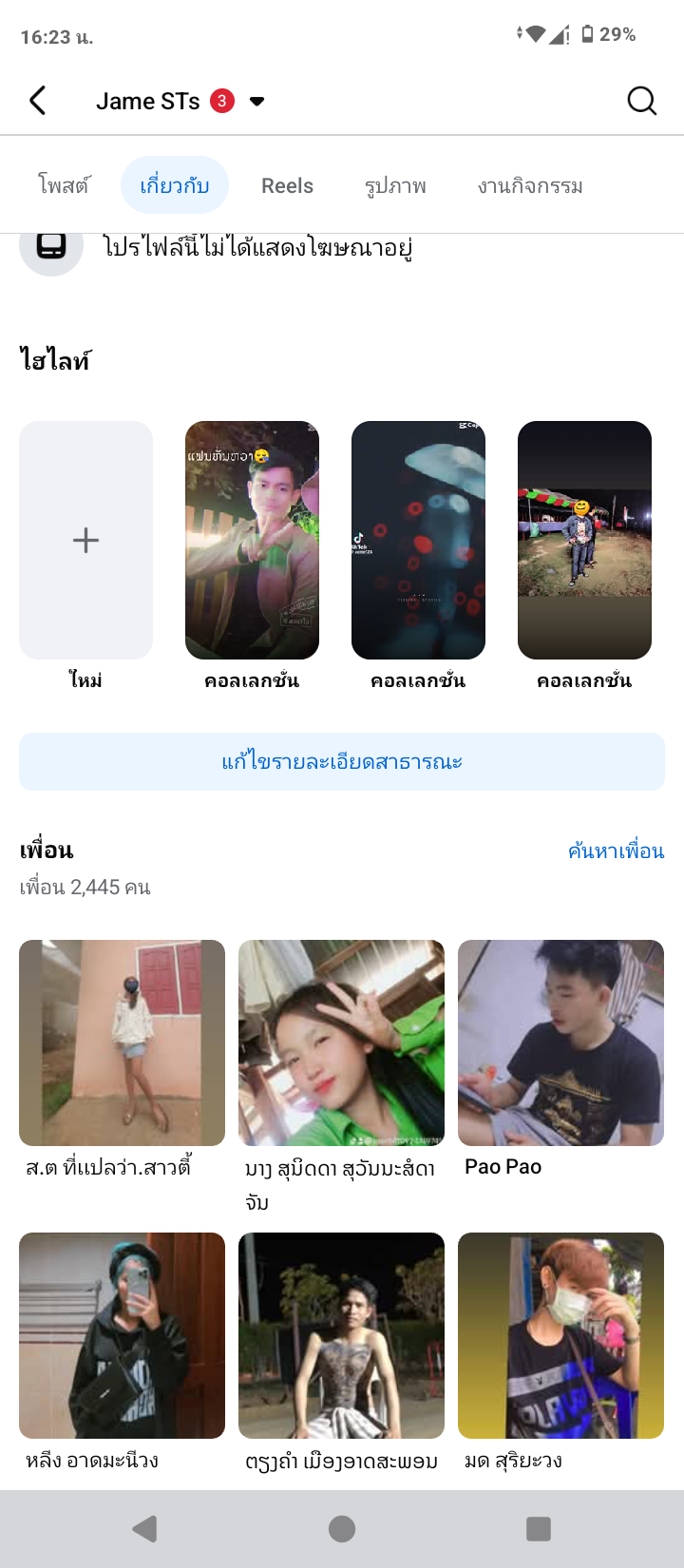Select the งานกิจกรรม tab
The width and height of the screenshot is (684, 1568).
(x=530, y=186)
